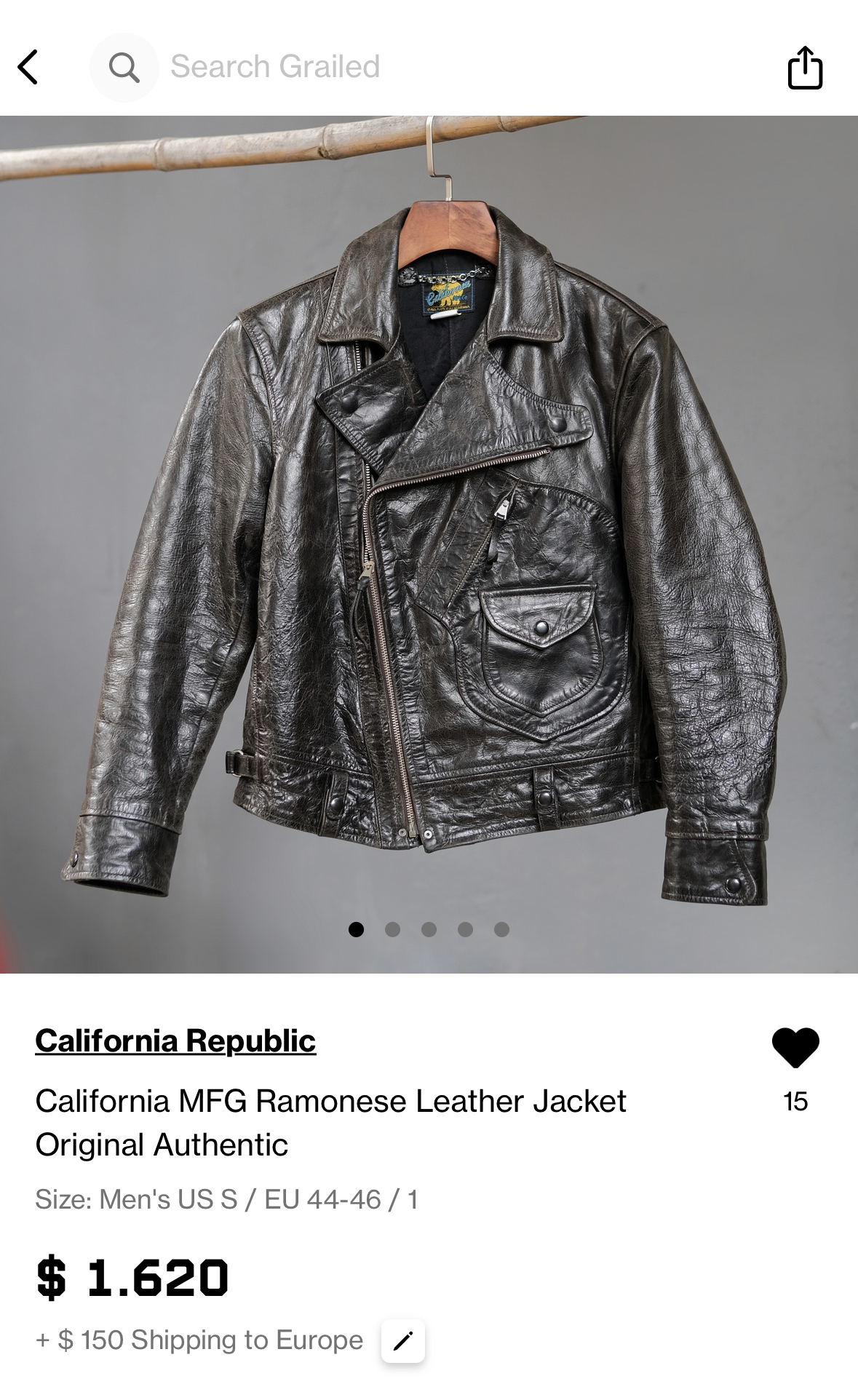Like the listing with the heart icon
Viewport: 858px width, 1400px height.
coord(795,1048)
